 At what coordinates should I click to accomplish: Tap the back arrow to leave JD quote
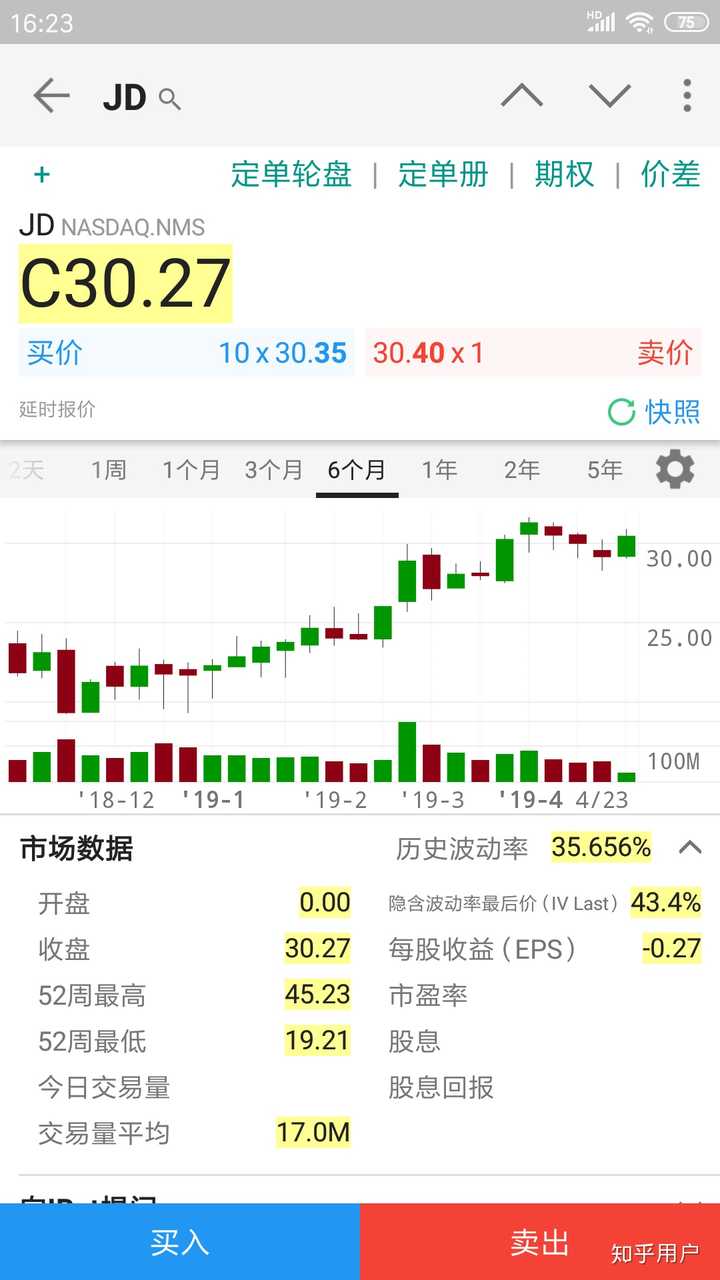(x=49, y=97)
